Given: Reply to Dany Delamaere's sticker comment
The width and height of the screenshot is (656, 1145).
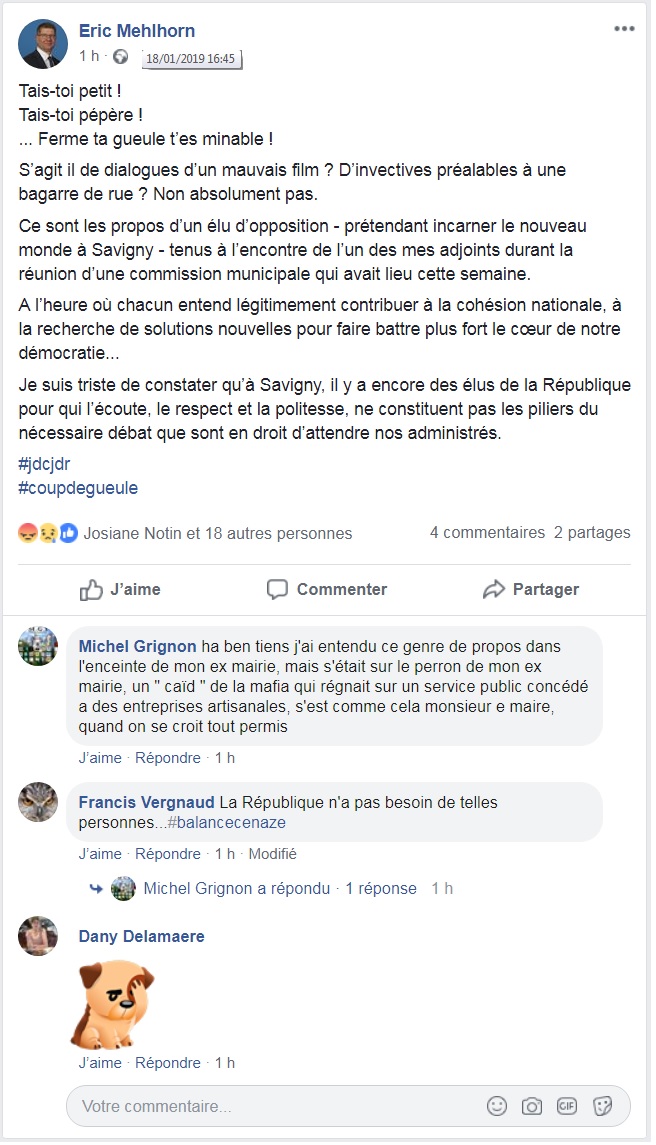Looking at the screenshot, I should coord(168,1063).
